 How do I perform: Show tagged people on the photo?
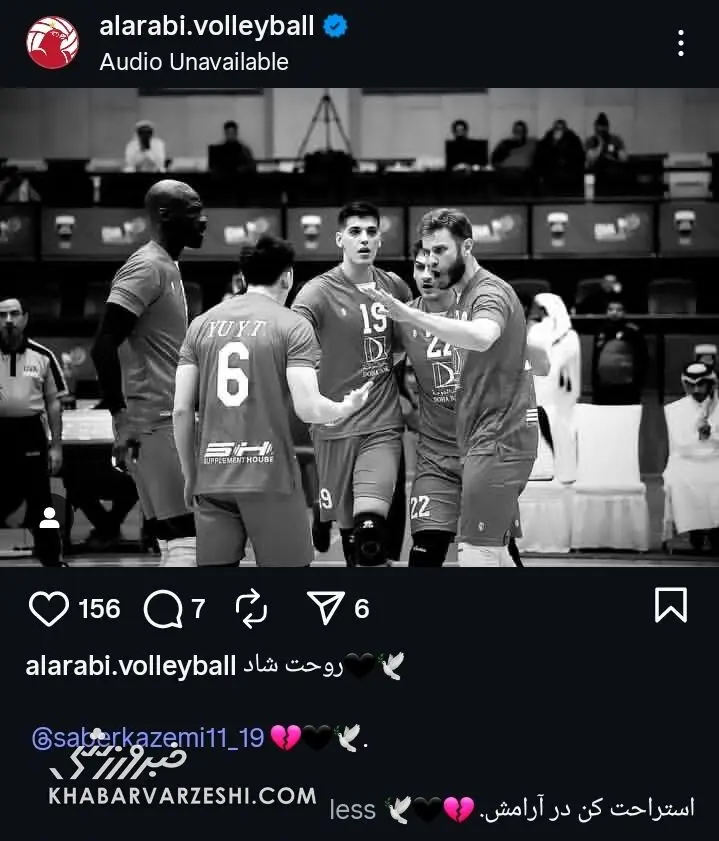(x=48, y=519)
